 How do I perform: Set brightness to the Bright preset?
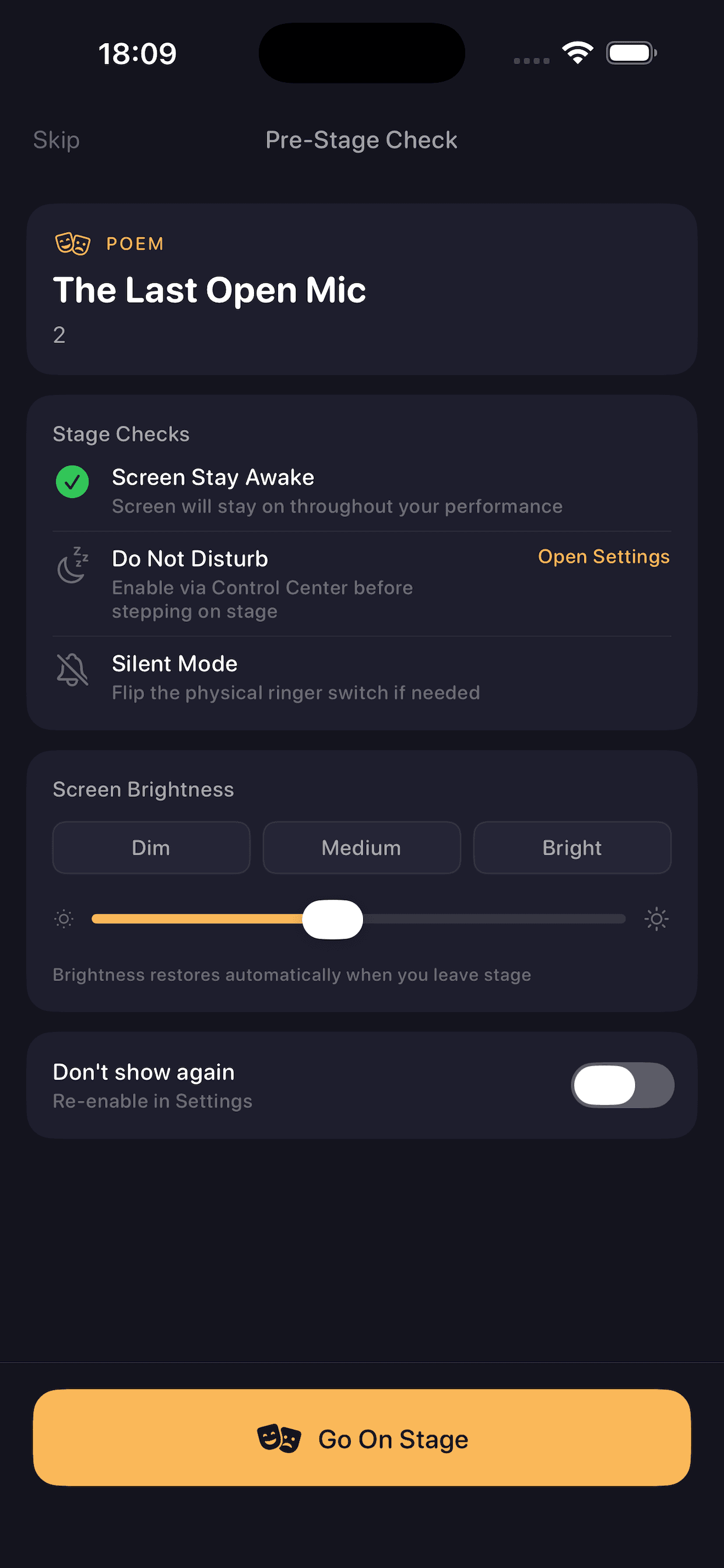point(572,848)
